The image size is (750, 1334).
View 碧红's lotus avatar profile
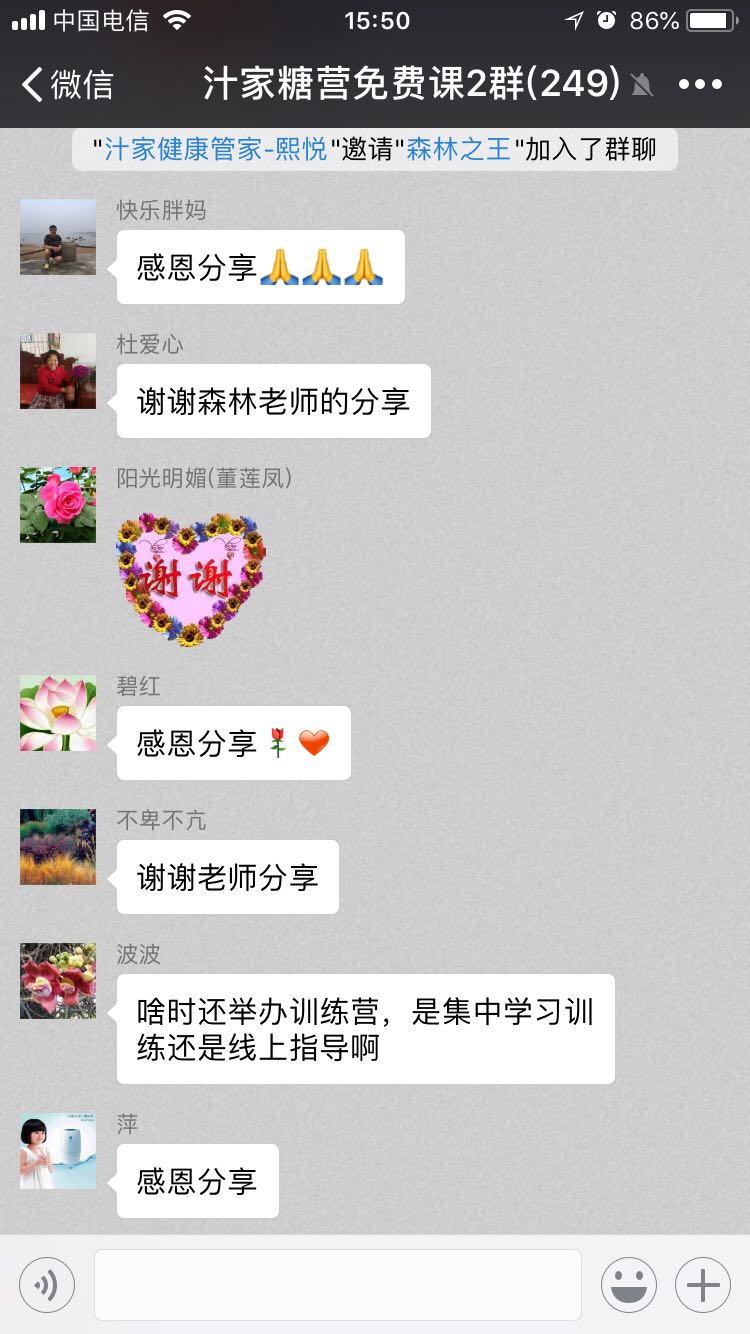click(58, 713)
